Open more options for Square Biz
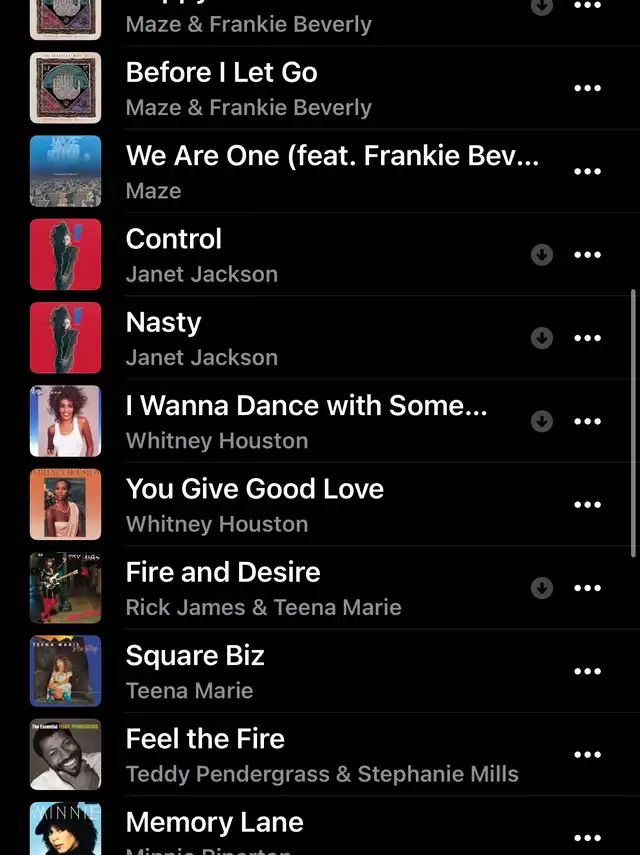Screen dimensions: 640x855 587,671
